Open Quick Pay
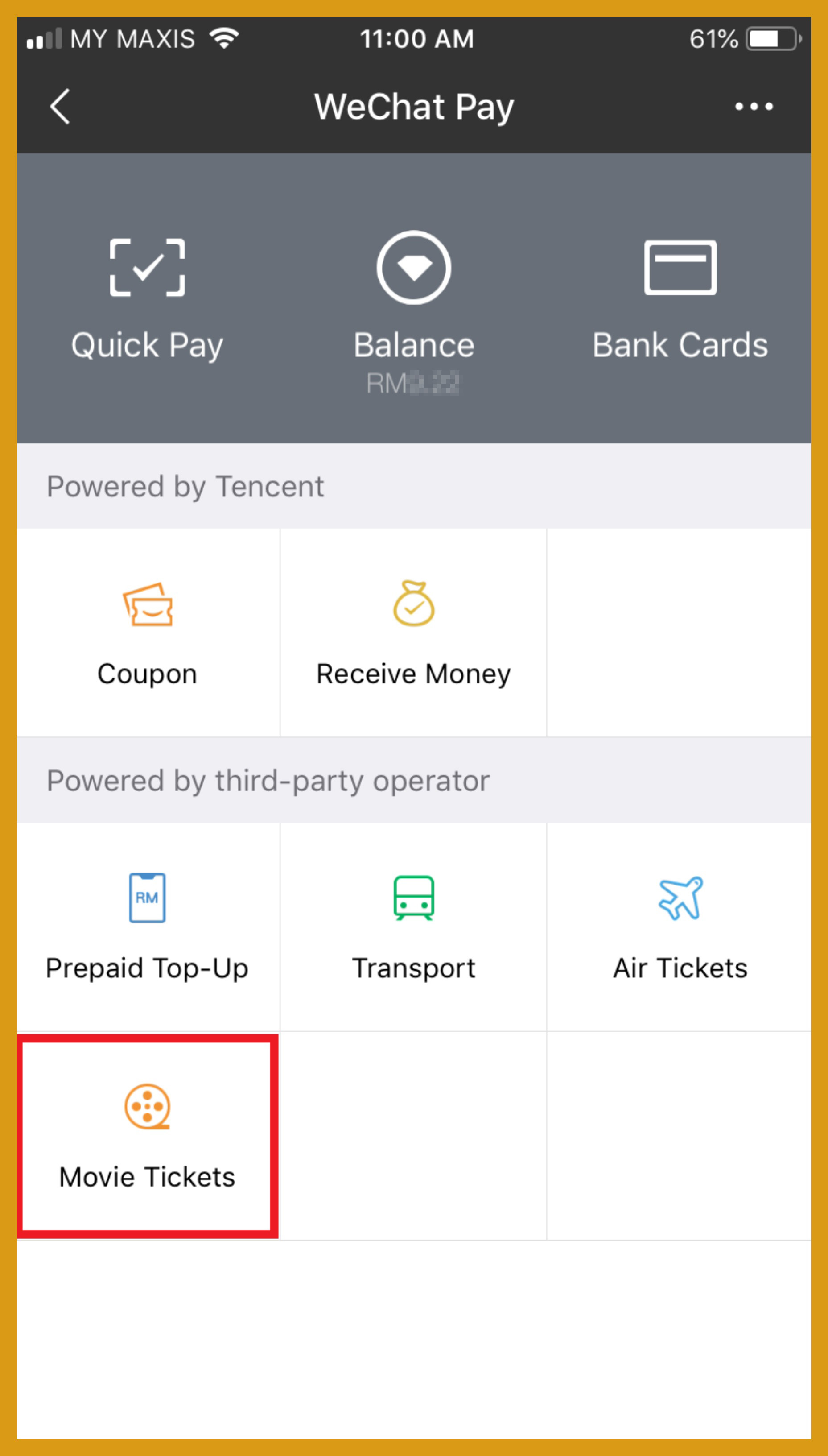This screenshot has width=828, height=1456. [x=147, y=298]
